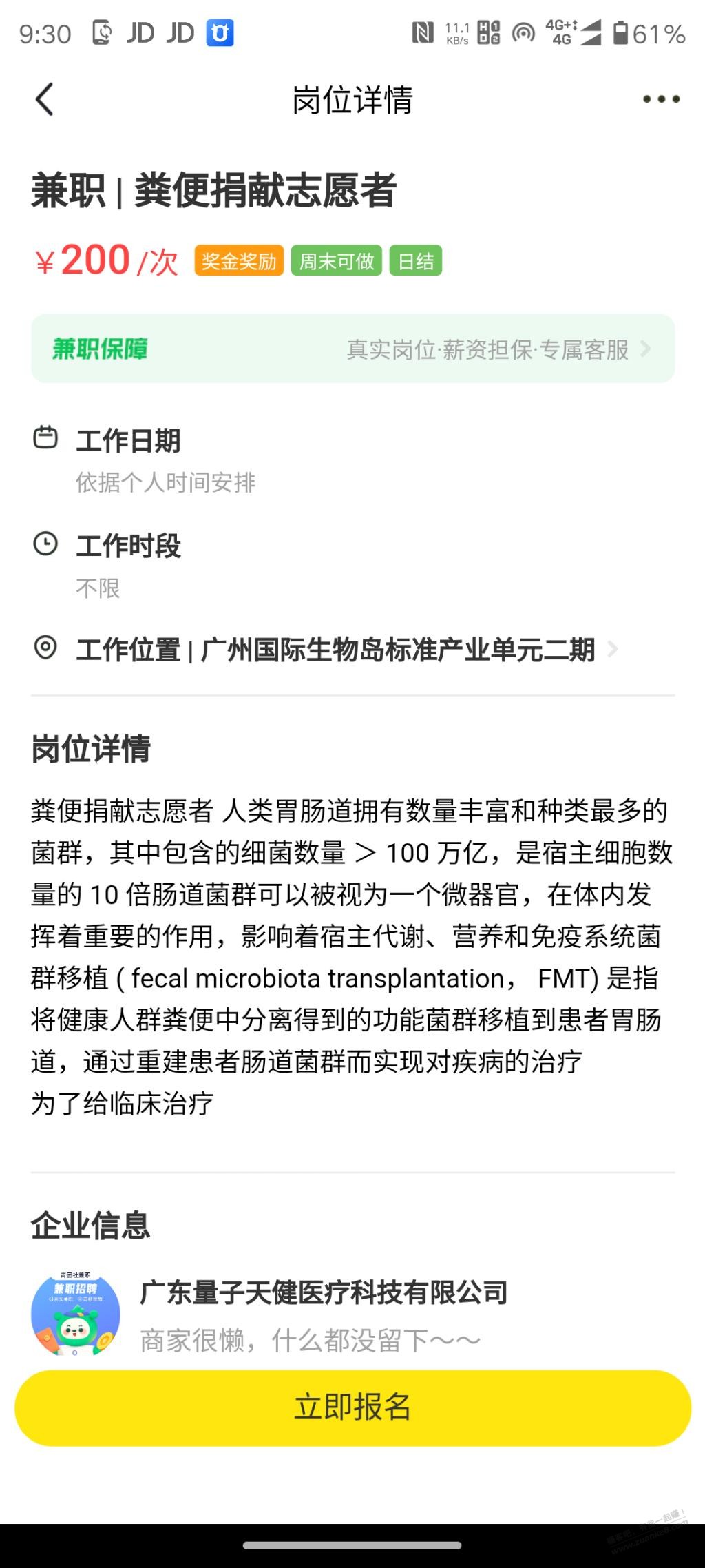Image resolution: width=705 pixels, height=1568 pixels.
Task: Open the three-dot overflow menu
Action: (661, 99)
